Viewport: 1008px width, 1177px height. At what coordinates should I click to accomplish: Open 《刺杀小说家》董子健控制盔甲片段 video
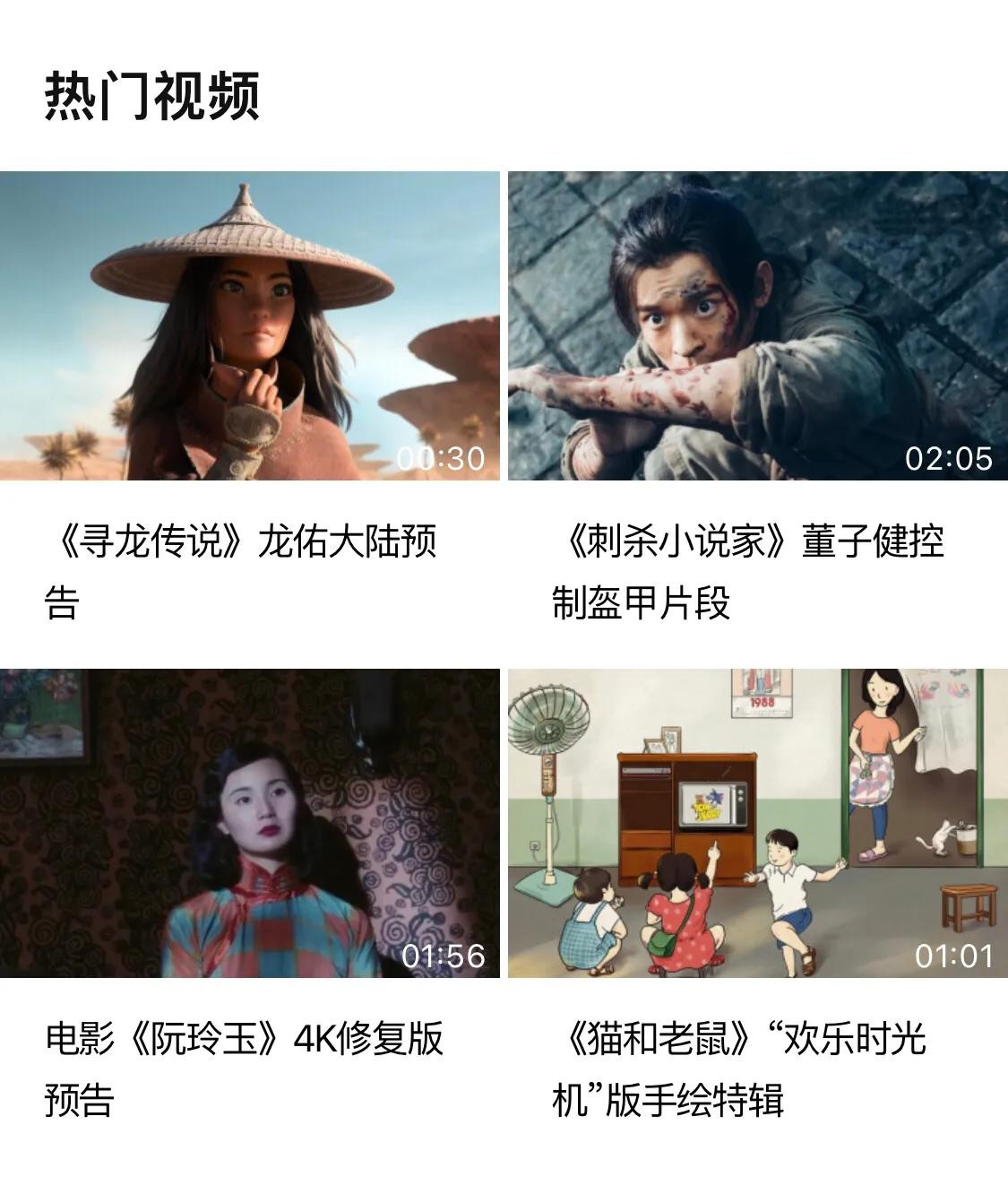point(758,325)
